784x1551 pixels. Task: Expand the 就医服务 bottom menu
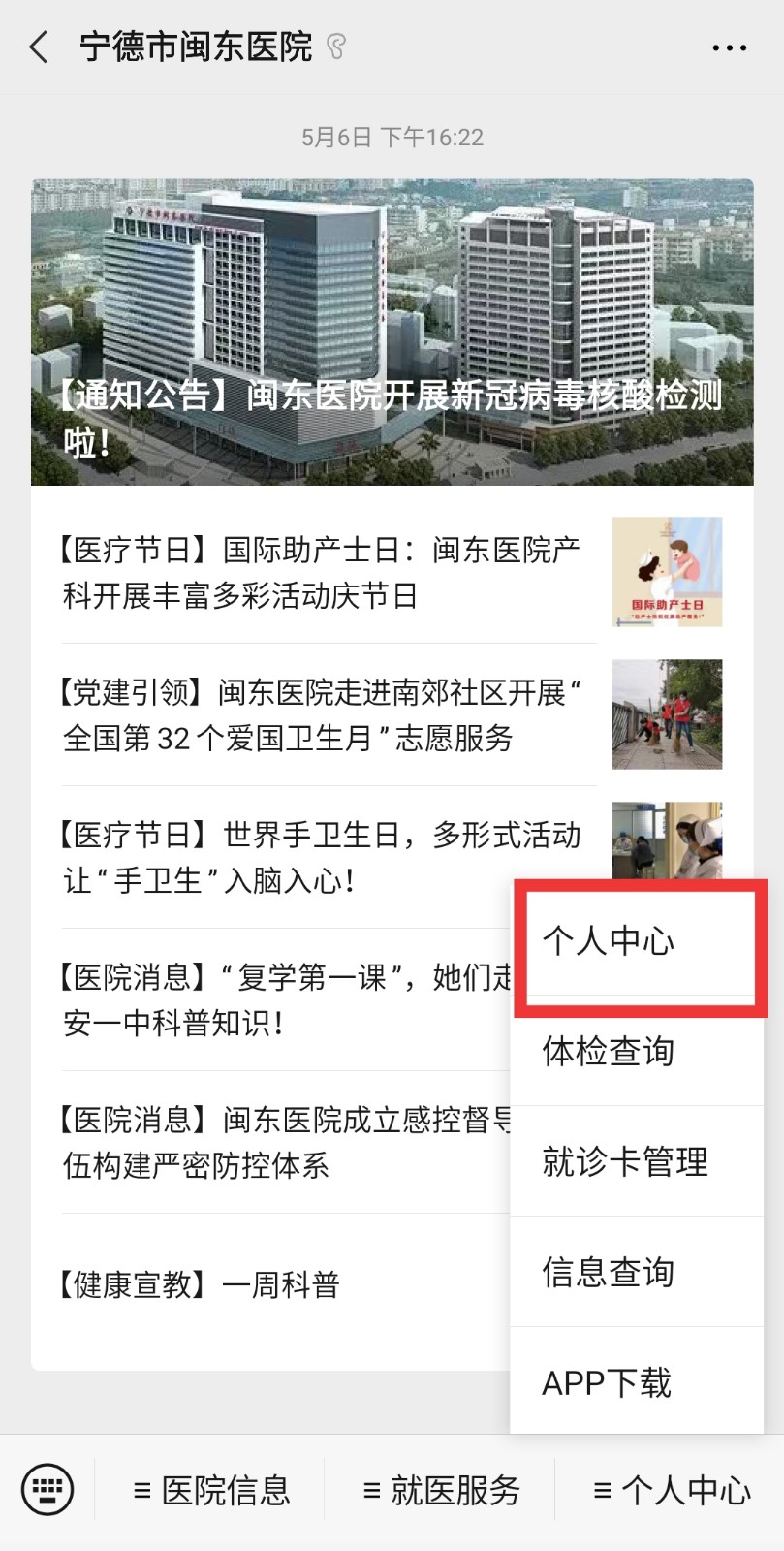pos(441,1490)
